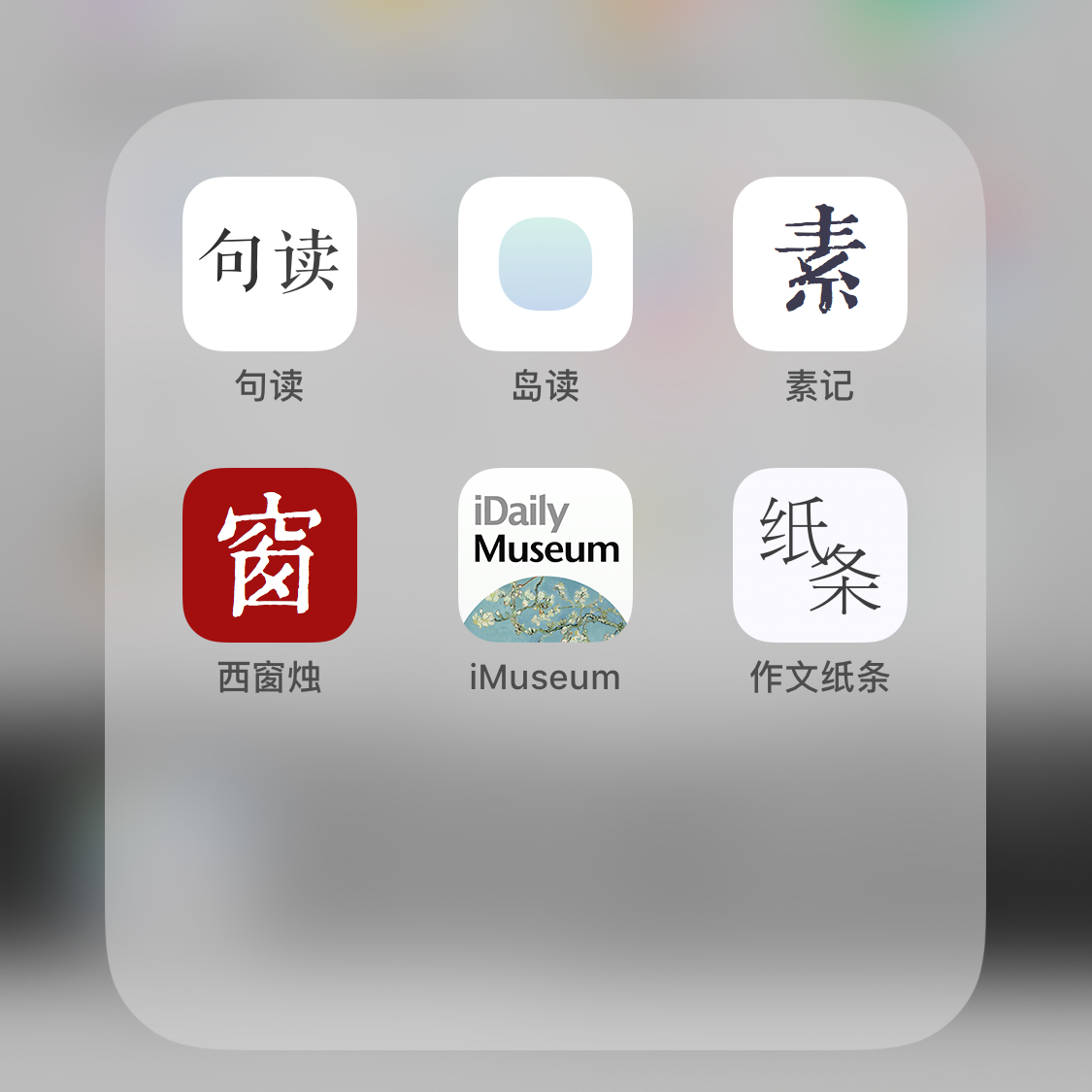Viewport: 1092px width, 1092px height.
Task: Launch the 西窗烛 app
Action: click(270, 554)
